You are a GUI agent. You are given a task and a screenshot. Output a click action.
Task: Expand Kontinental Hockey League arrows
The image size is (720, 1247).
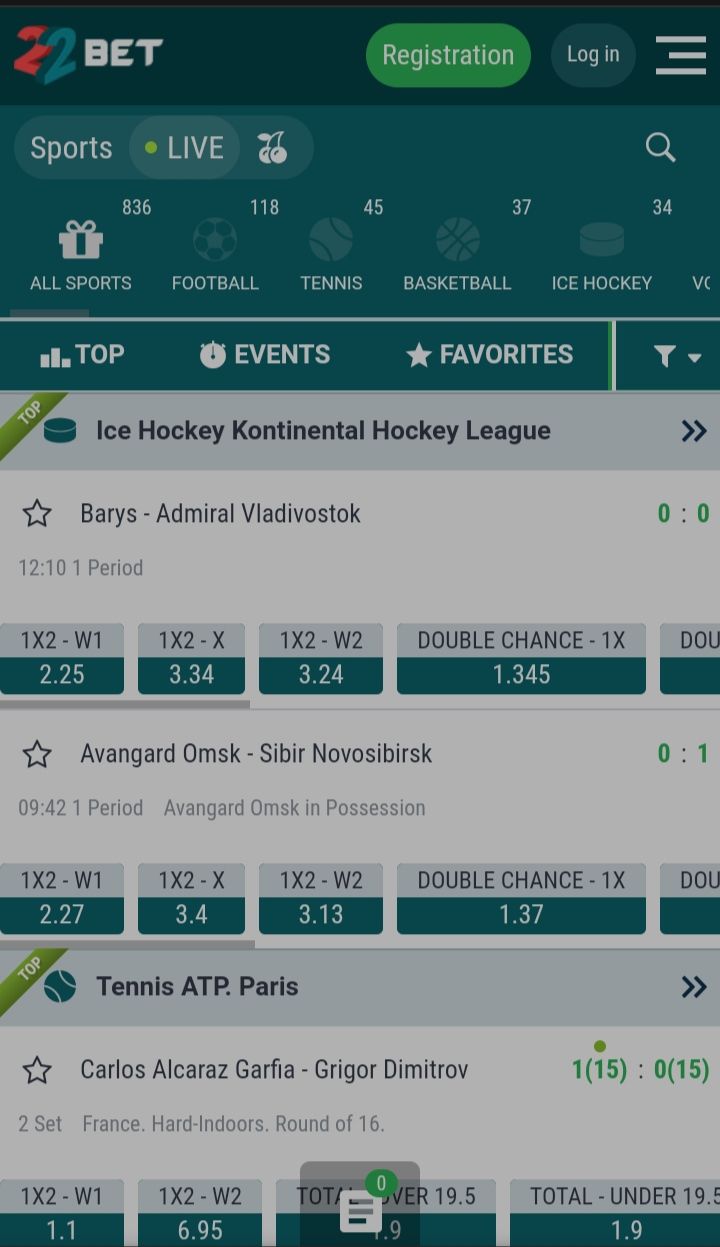tap(694, 431)
